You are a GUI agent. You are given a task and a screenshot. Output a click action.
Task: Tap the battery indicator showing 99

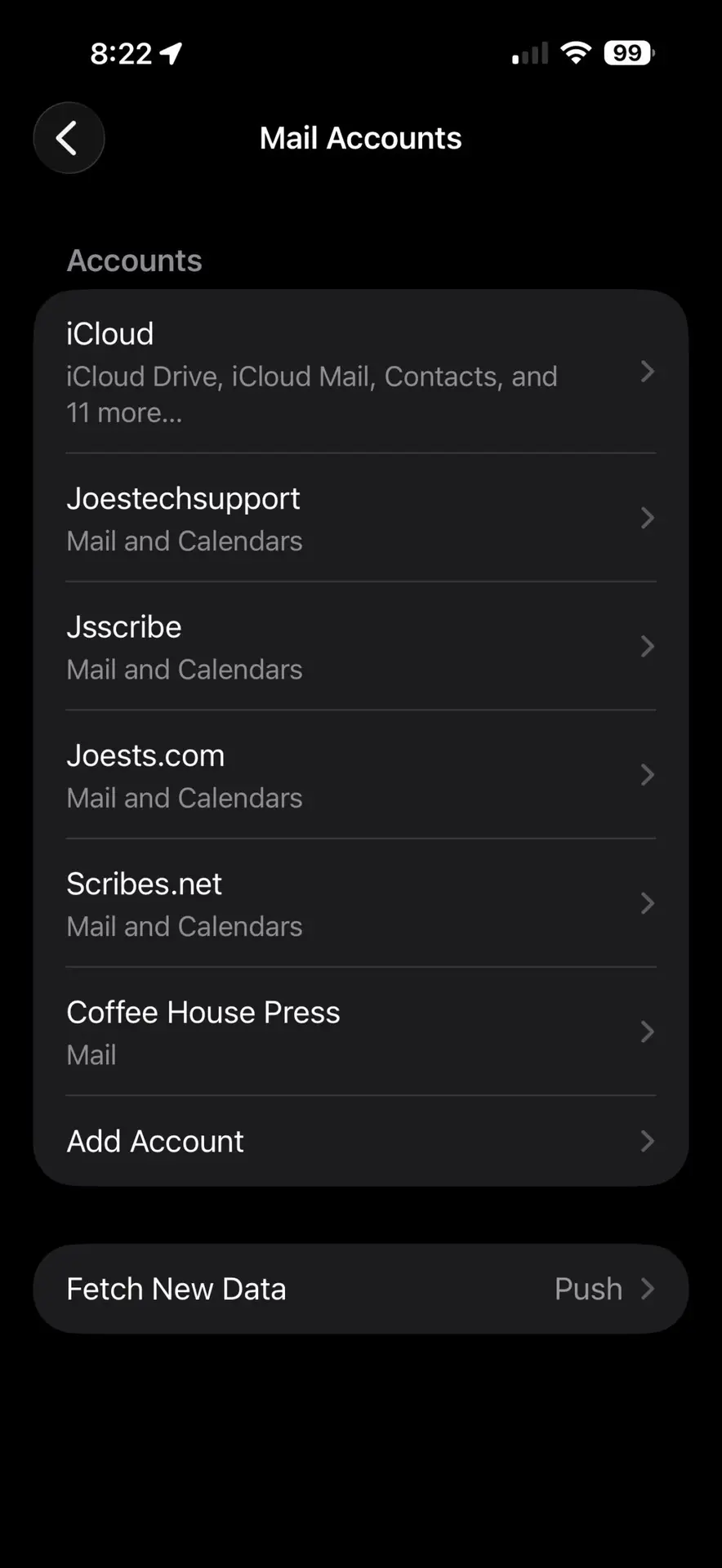pos(627,52)
